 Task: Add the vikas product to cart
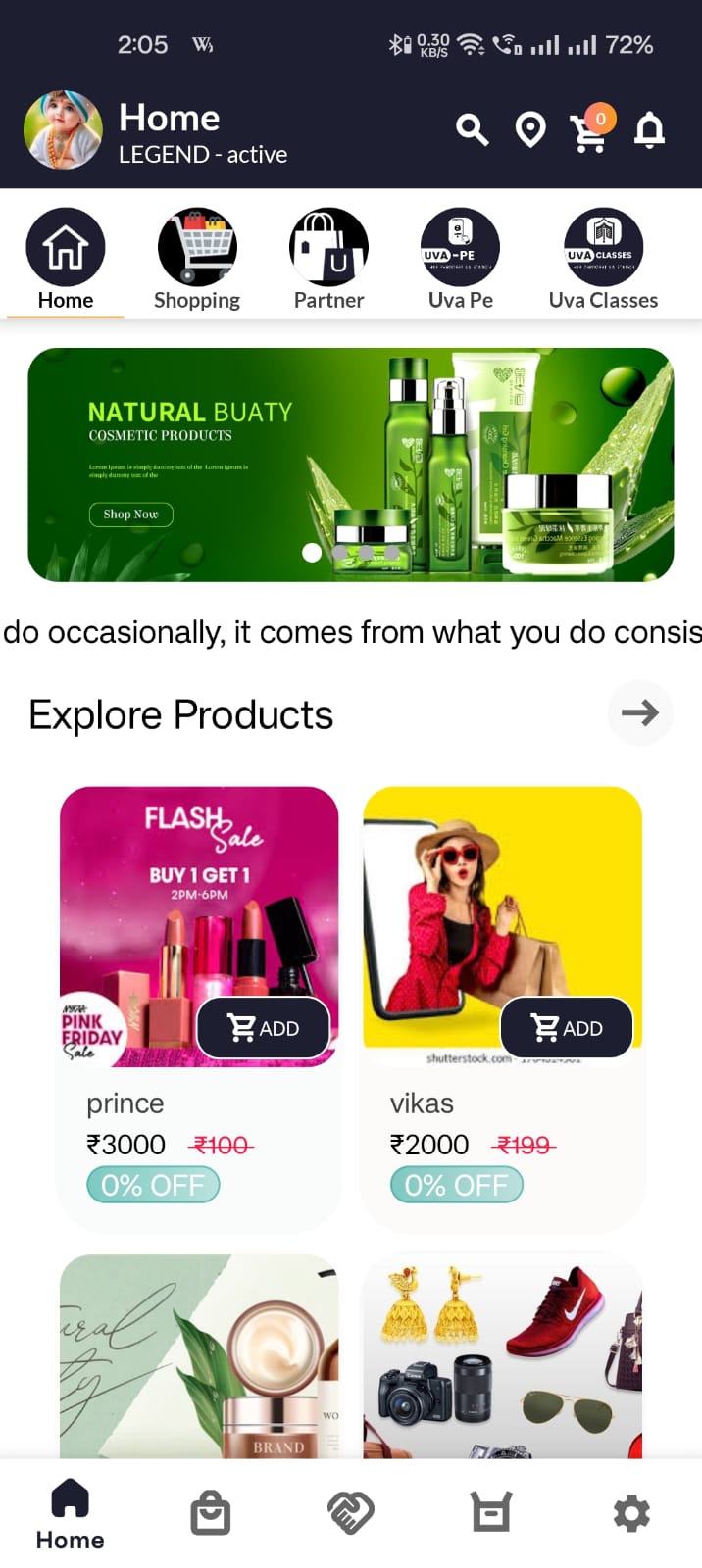[x=567, y=1028]
